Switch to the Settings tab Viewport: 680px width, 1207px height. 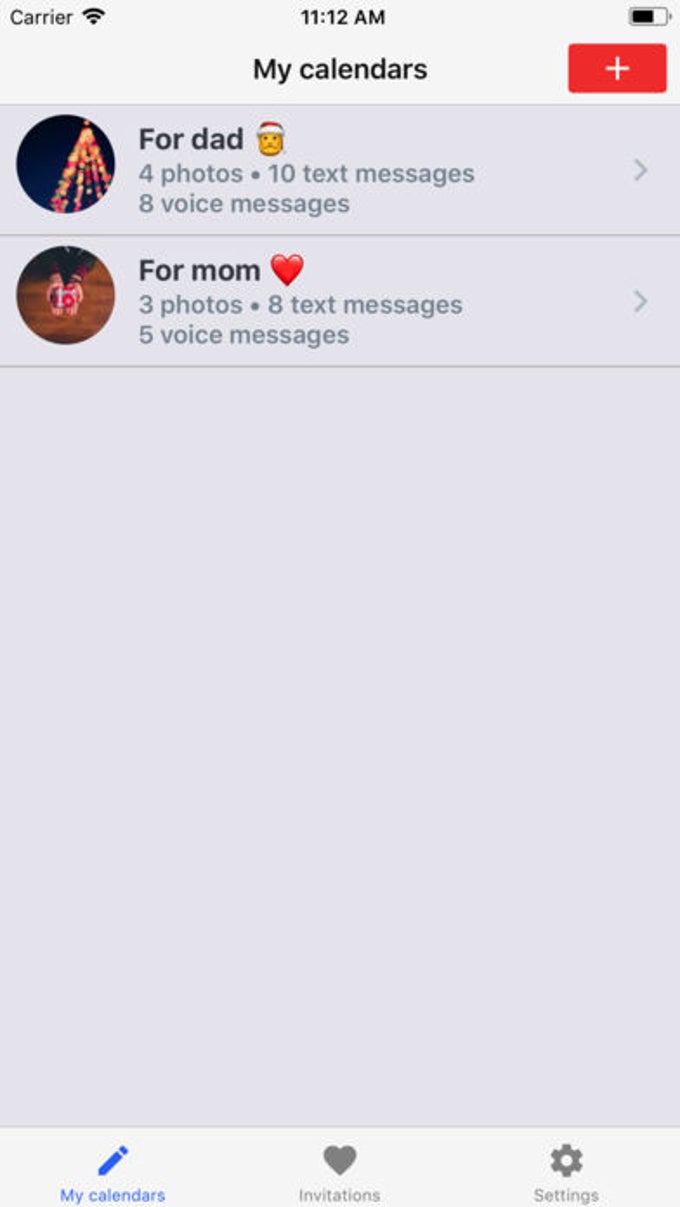[566, 1172]
